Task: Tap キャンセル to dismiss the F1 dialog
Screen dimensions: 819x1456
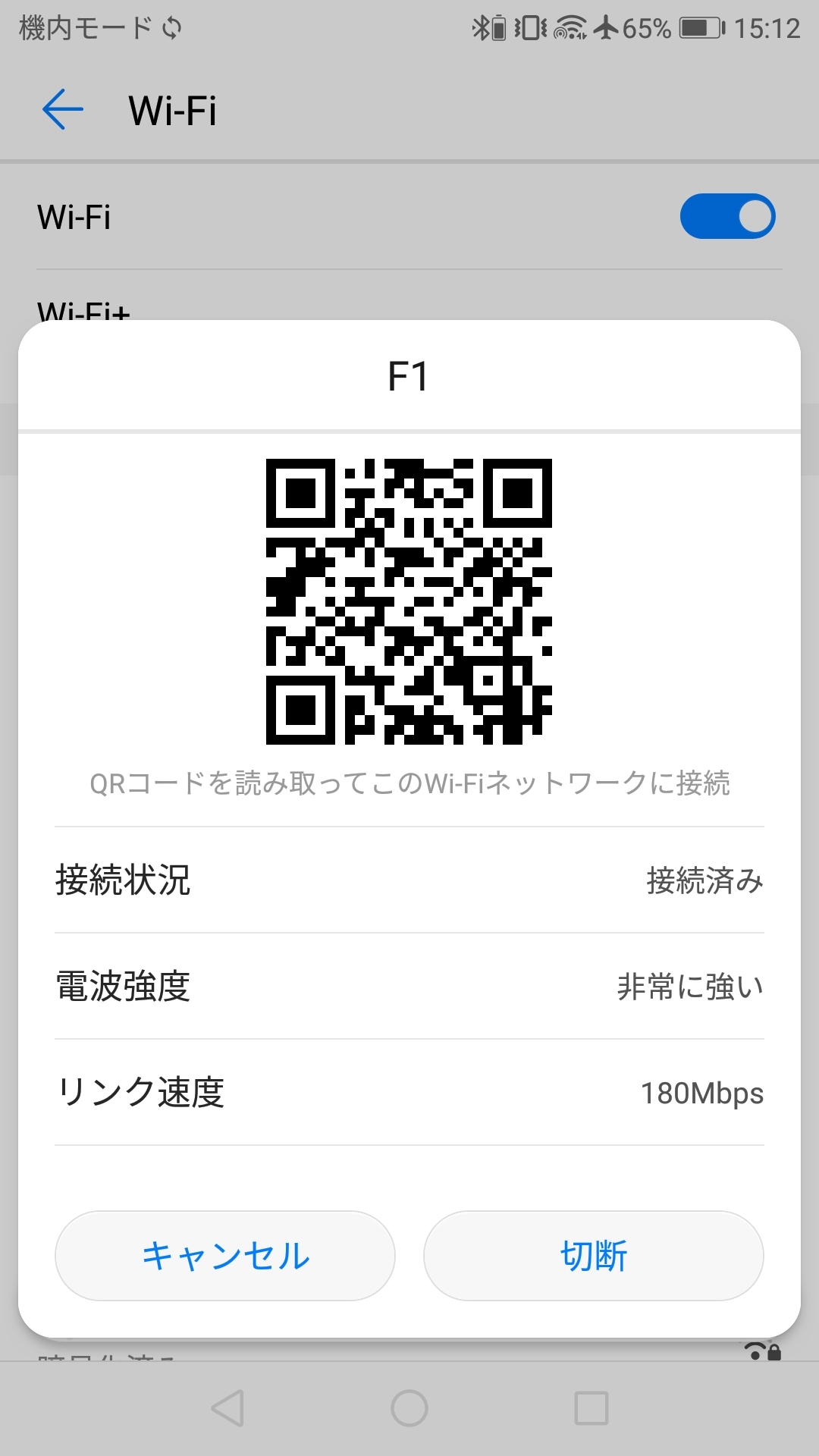Action: [x=225, y=1256]
